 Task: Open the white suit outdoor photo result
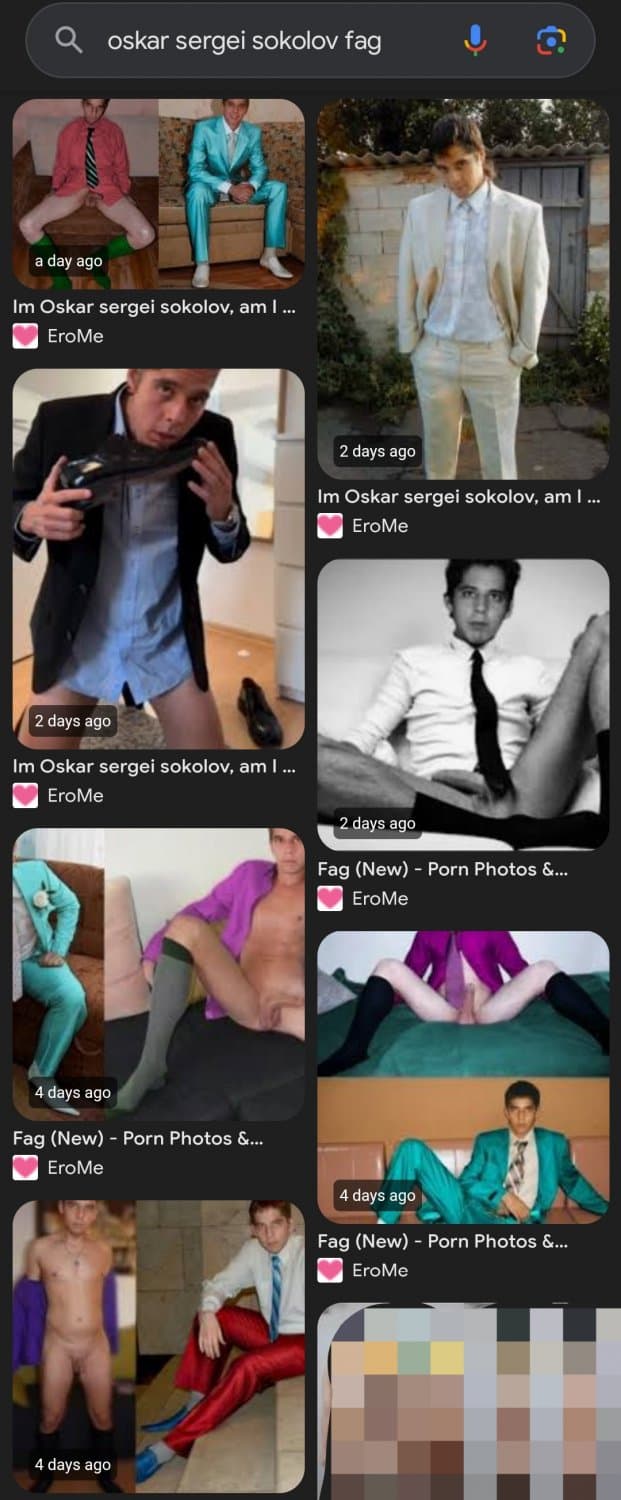pos(463,289)
